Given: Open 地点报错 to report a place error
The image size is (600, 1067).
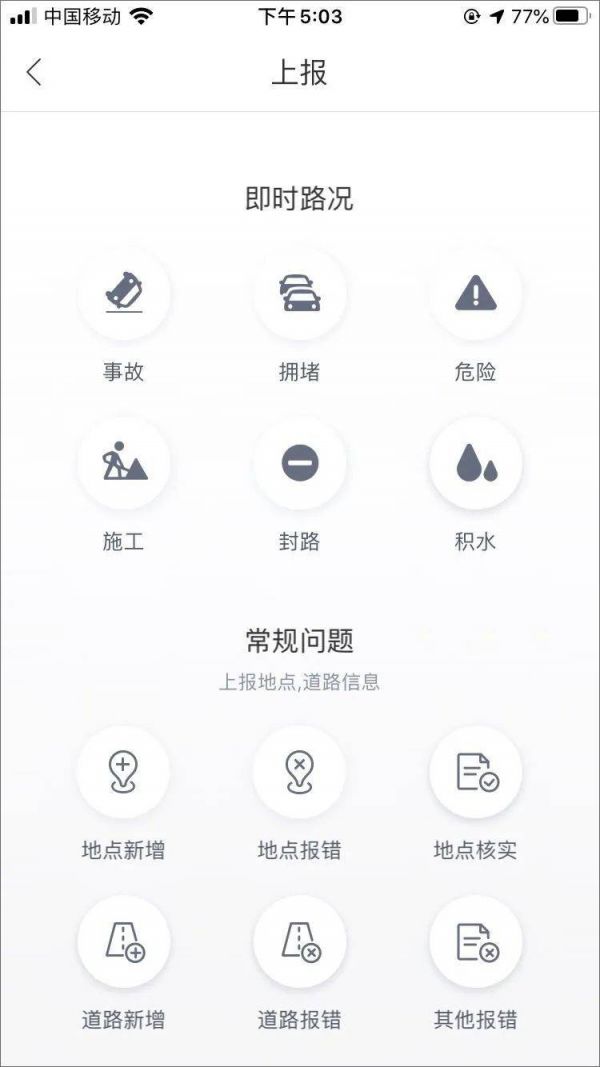Looking at the screenshot, I should (x=300, y=772).
